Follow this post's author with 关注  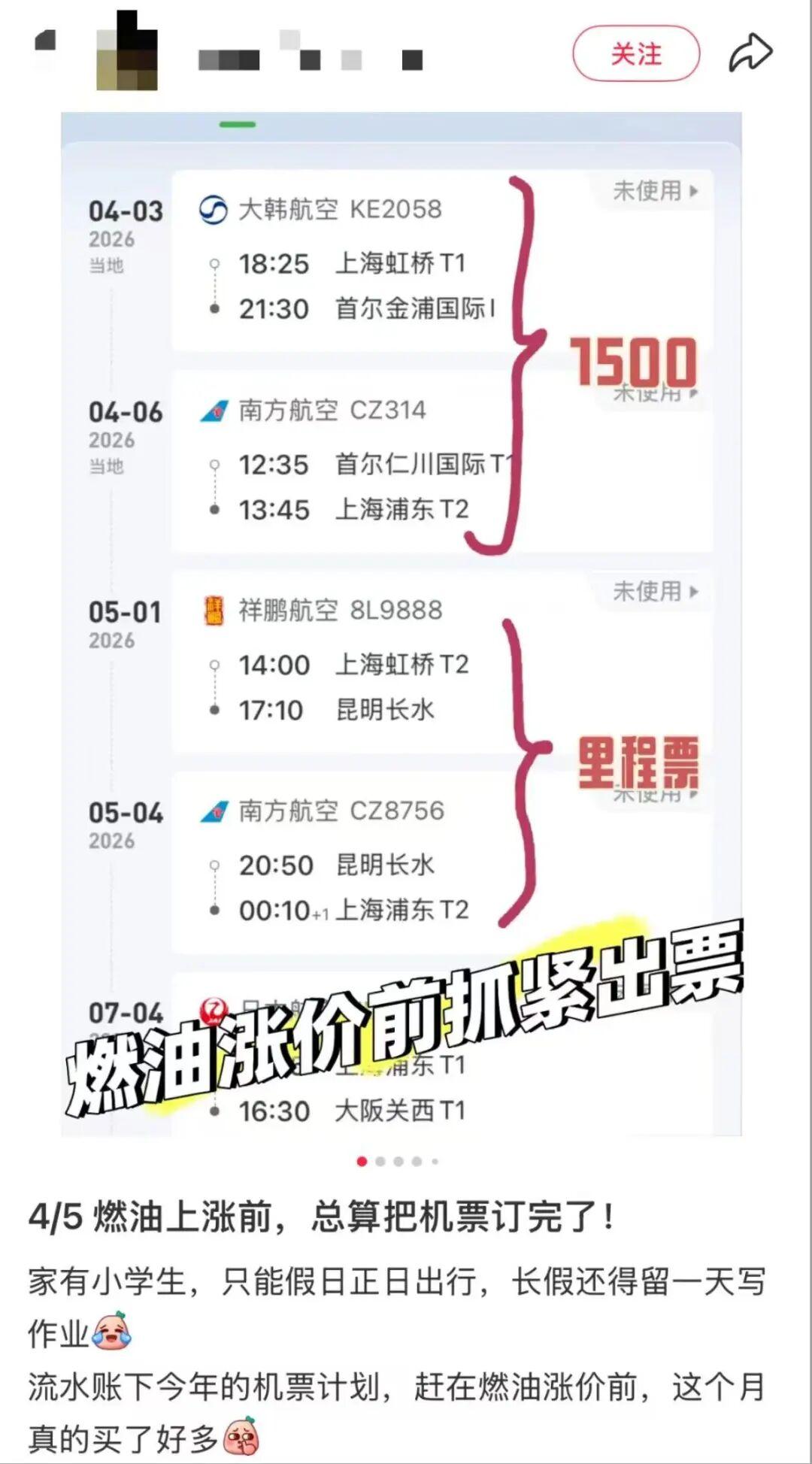click(636, 54)
